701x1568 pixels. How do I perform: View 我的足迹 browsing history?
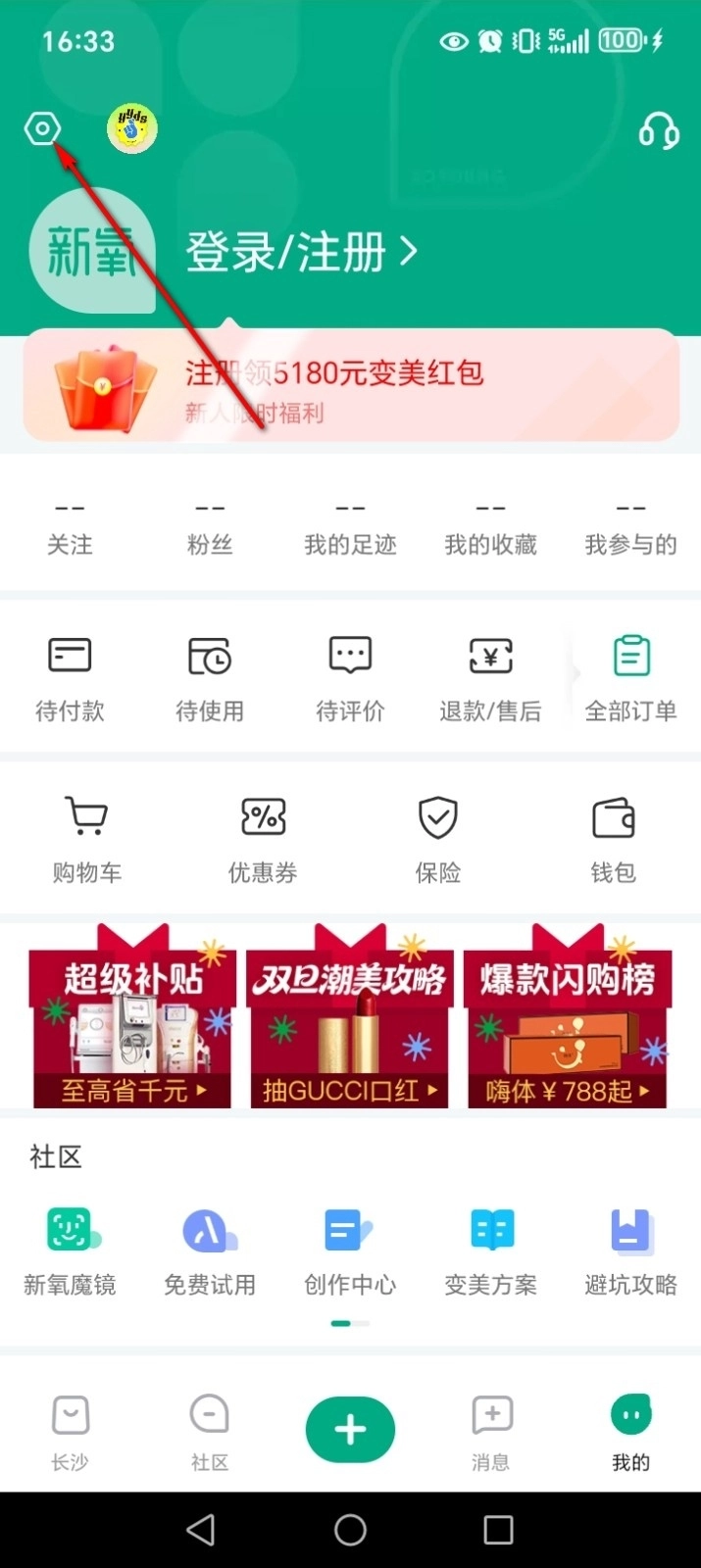point(350,527)
